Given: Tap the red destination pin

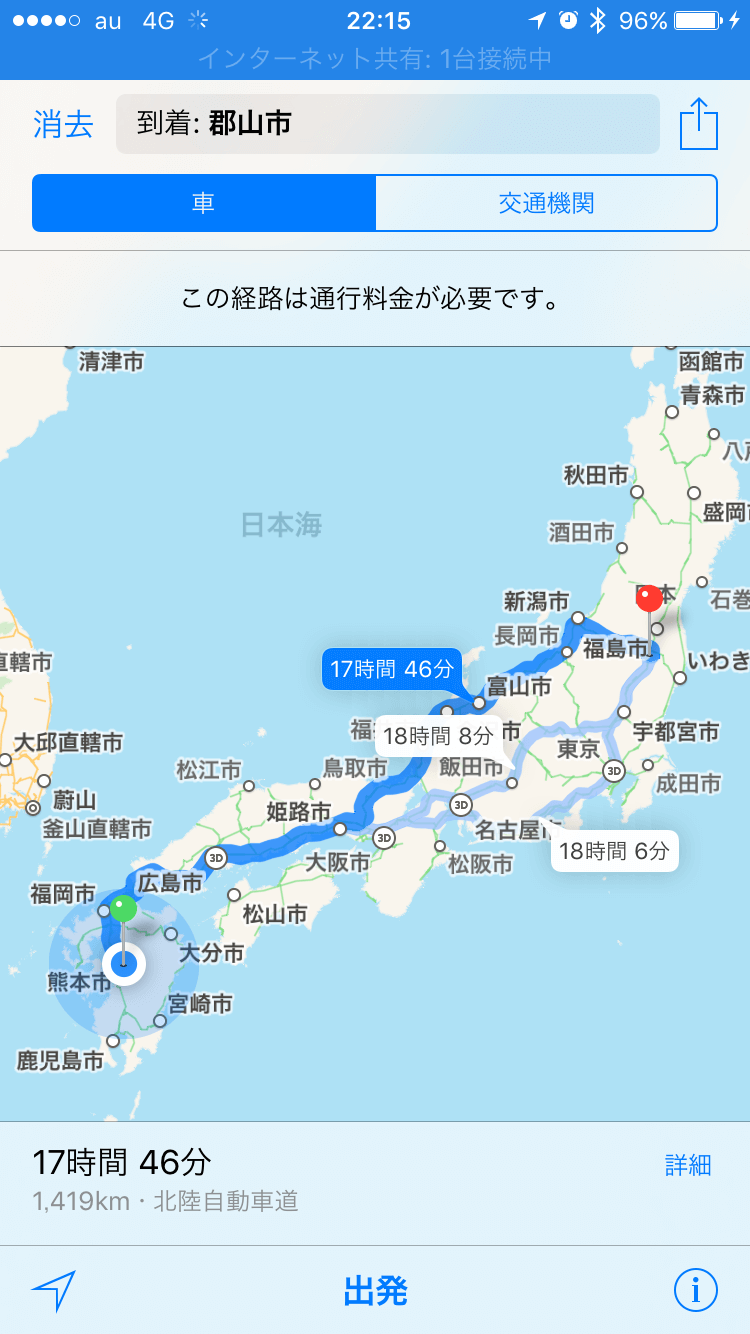Looking at the screenshot, I should [649, 599].
